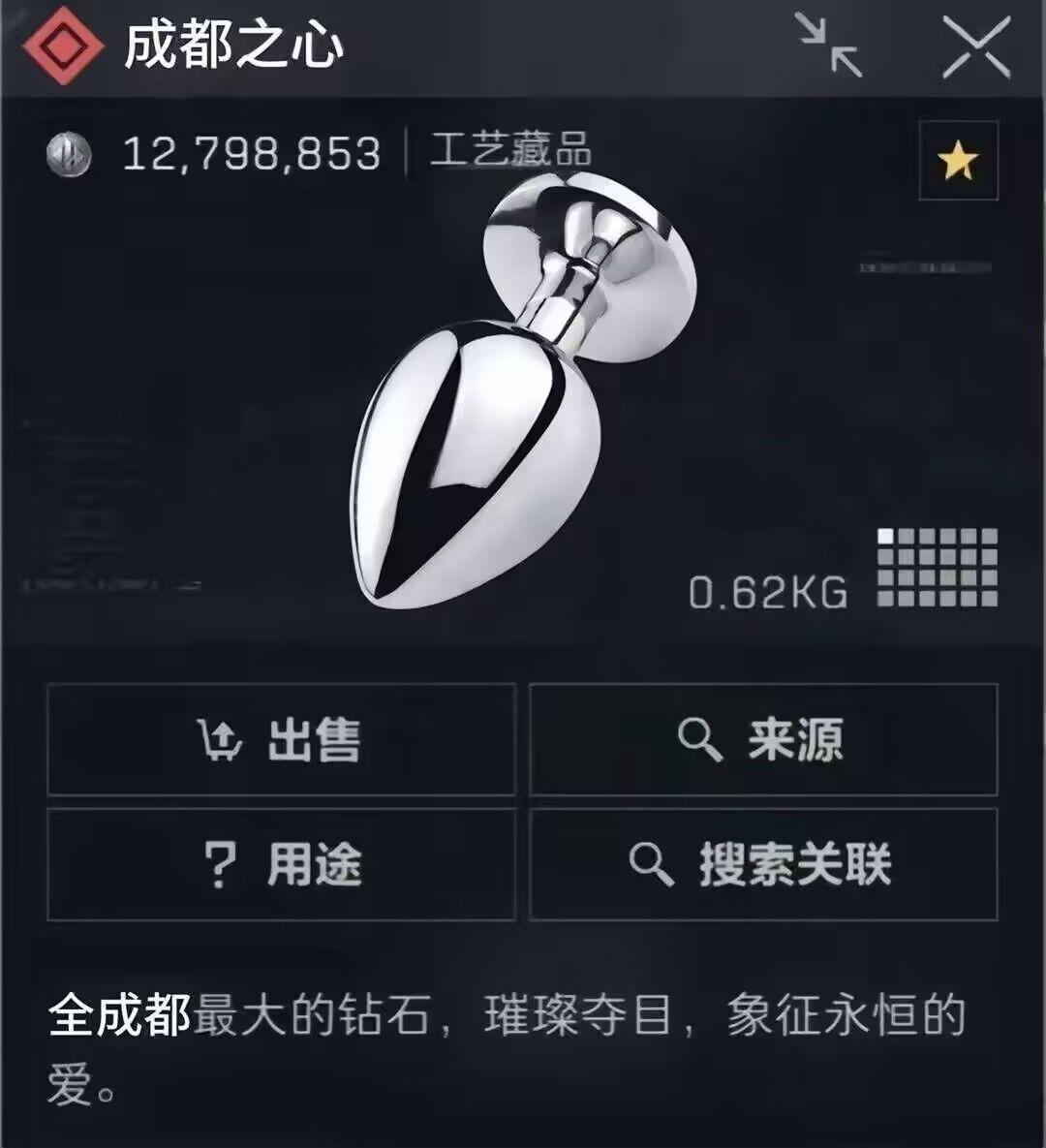
Task: Collapse the item detail window
Action: [829, 46]
